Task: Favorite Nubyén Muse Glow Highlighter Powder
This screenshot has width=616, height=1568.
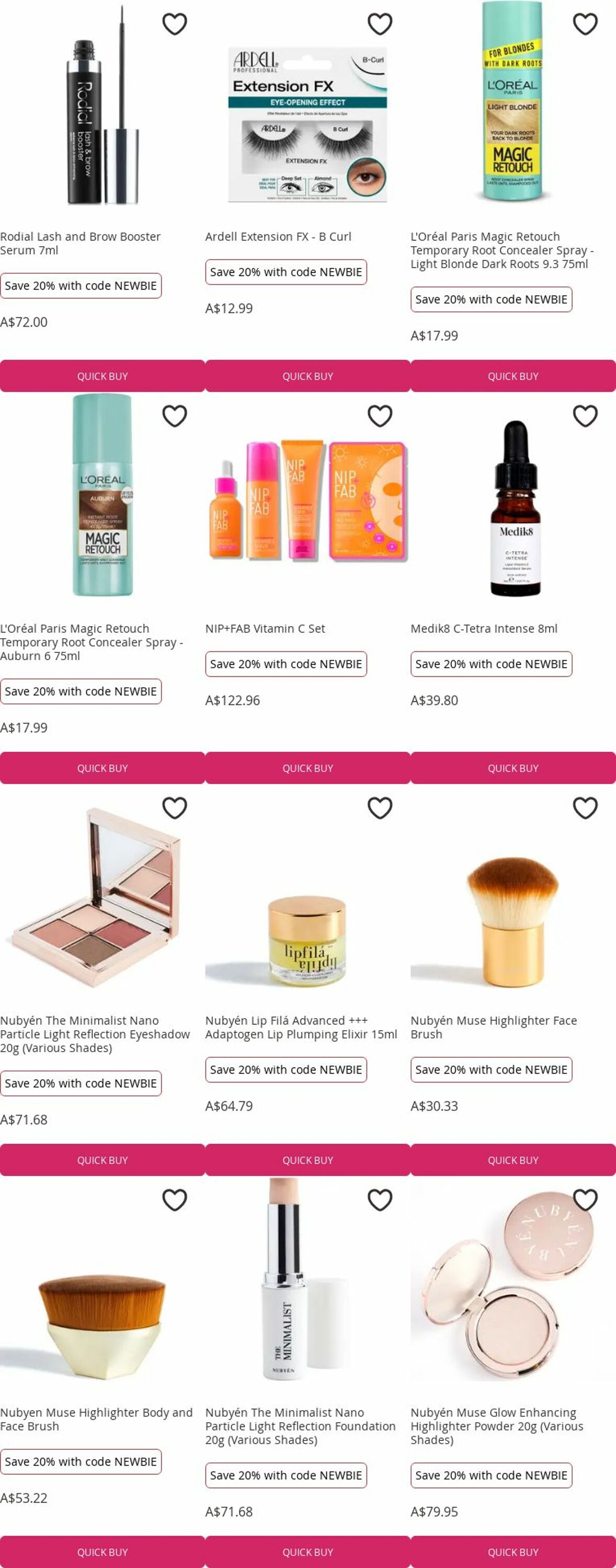Action: 584,1201
